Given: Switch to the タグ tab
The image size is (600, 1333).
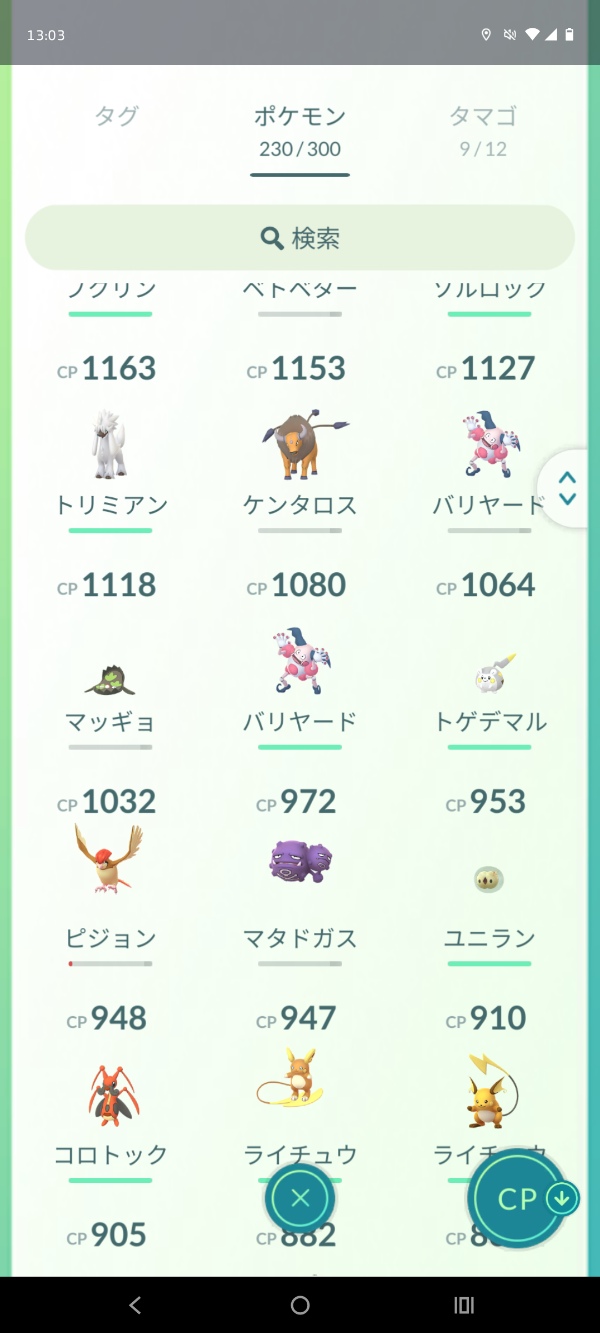Looking at the screenshot, I should [x=116, y=116].
